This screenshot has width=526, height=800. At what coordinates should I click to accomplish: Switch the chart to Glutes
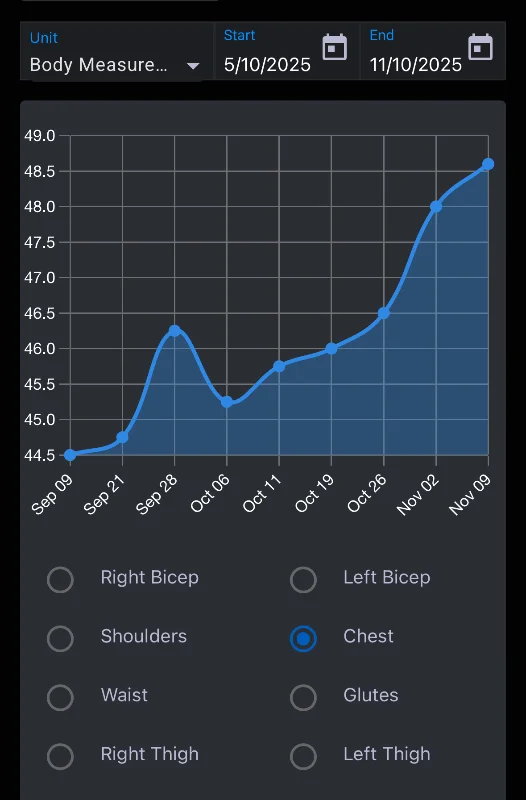click(303, 697)
